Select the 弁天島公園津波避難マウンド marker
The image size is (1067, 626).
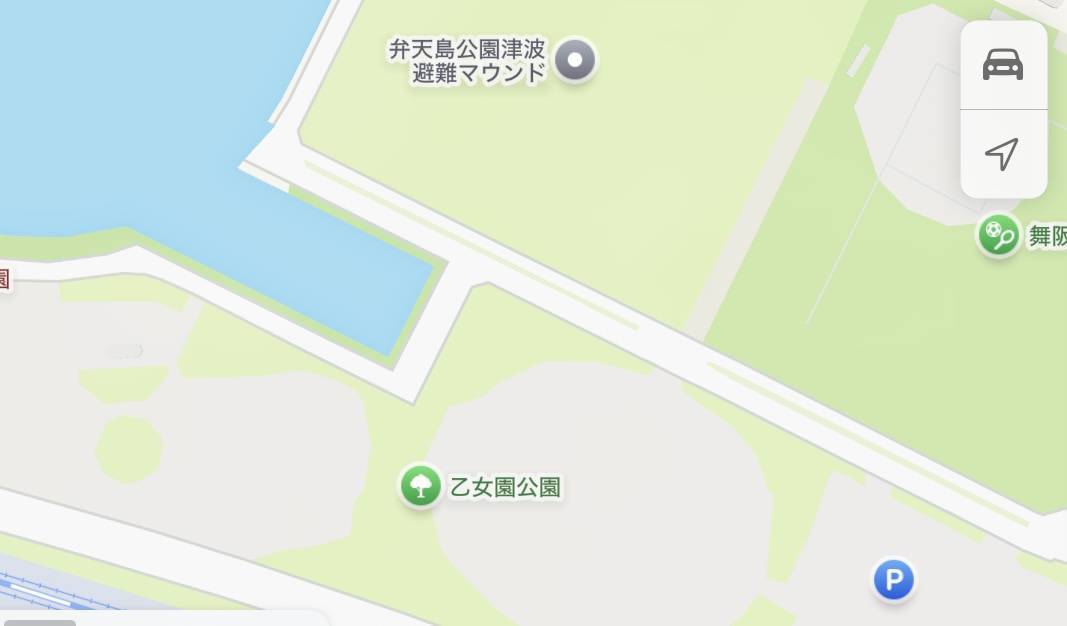click(x=575, y=60)
